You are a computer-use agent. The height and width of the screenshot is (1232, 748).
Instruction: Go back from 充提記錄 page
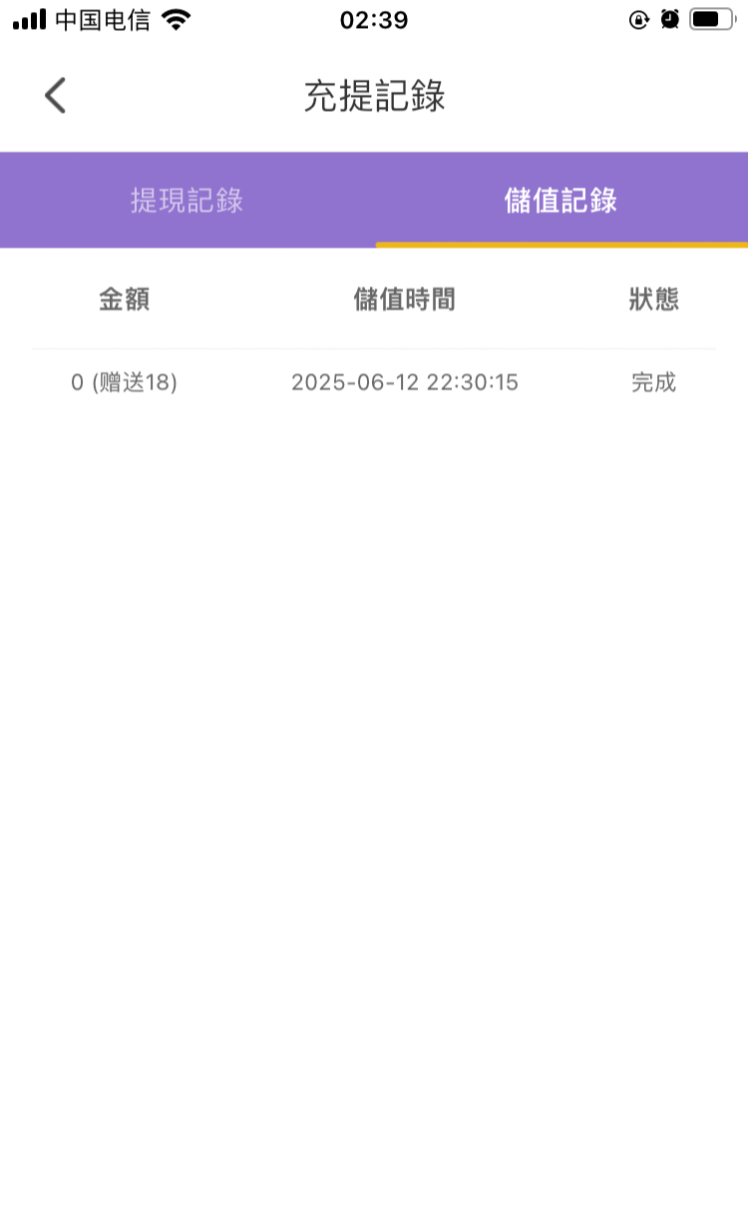55,96
